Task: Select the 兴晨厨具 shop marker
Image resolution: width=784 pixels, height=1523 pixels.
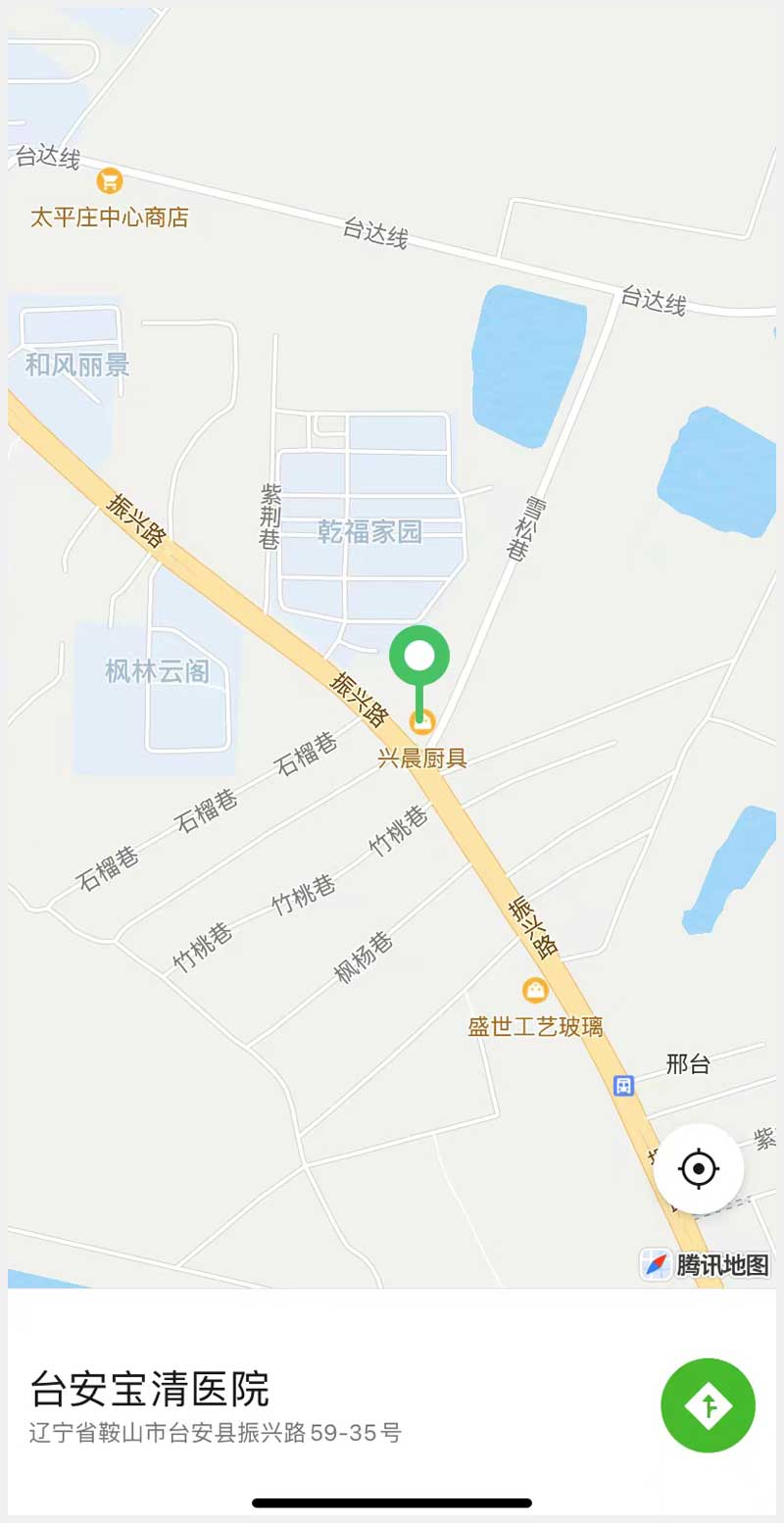Action: (x=420, y=722)
